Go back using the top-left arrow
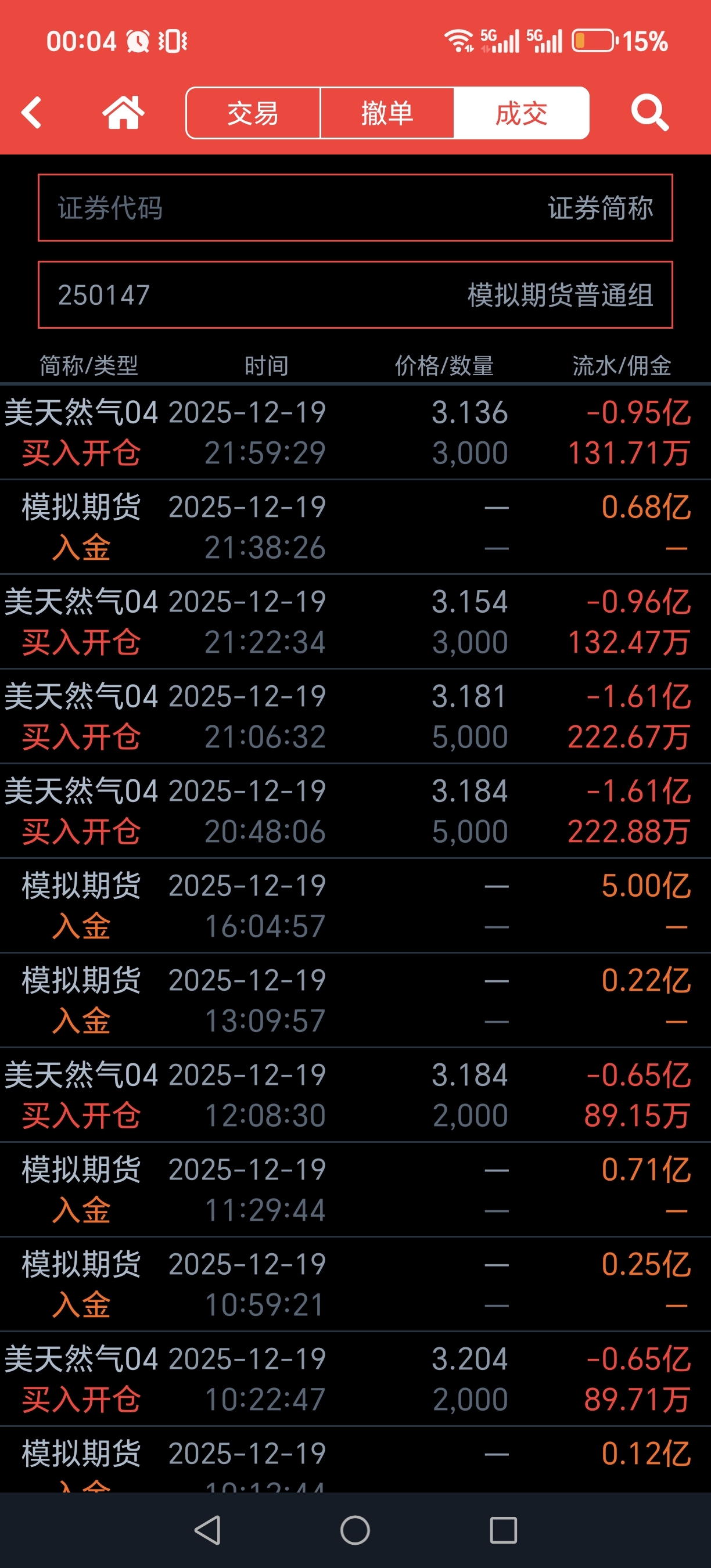711x1568 pixels. pos(31,113)
